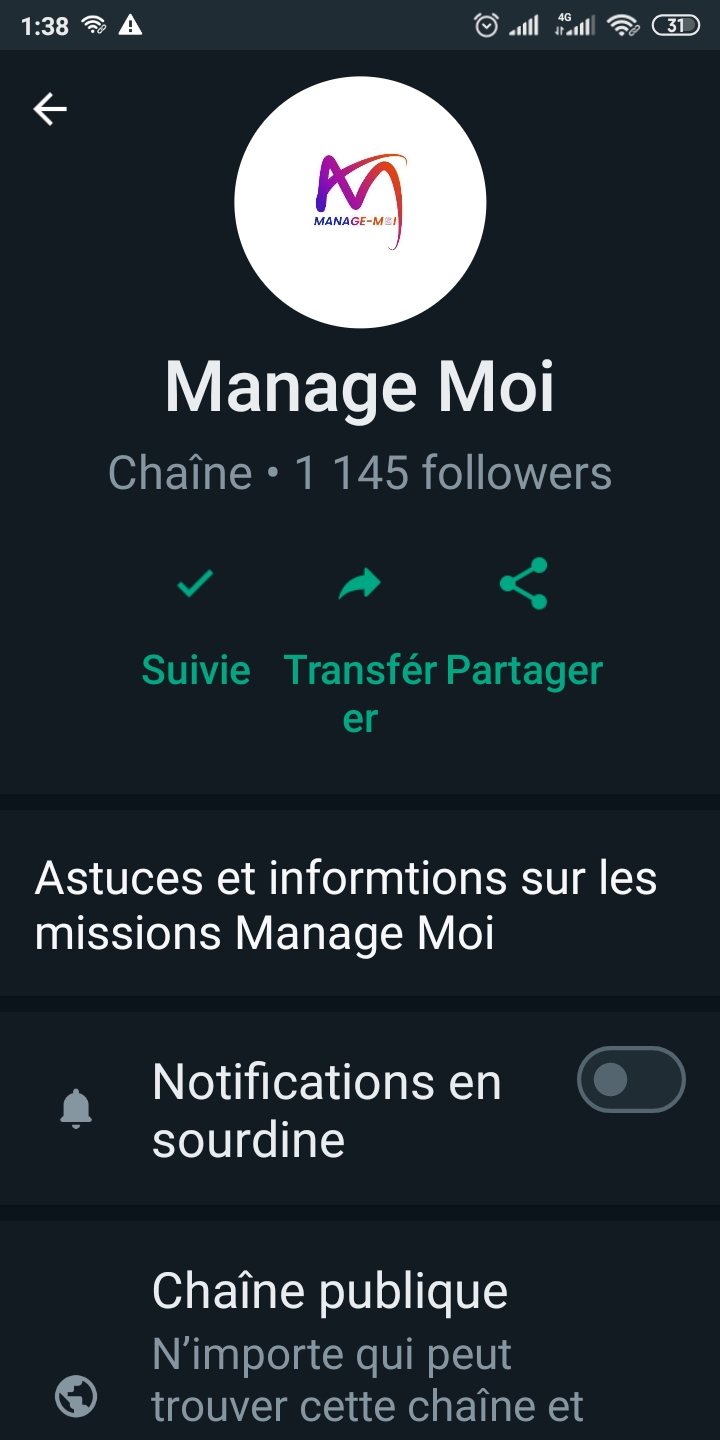Open the Manage Moi channel profile picture
This screenshot has height=1440, width=720.
coord(360,202)
